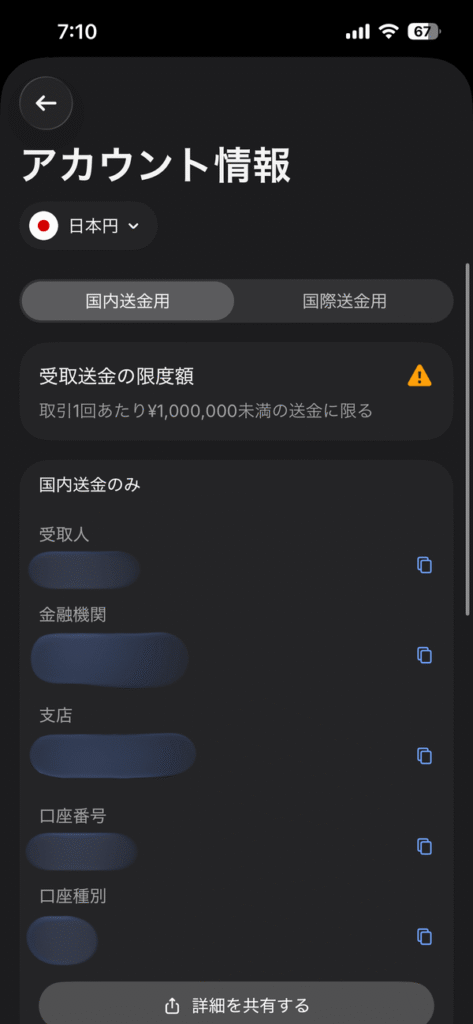The image size is (473, 1024).
Task: Open the 受取送金の限度額 warning card
Action: (236, 391)
